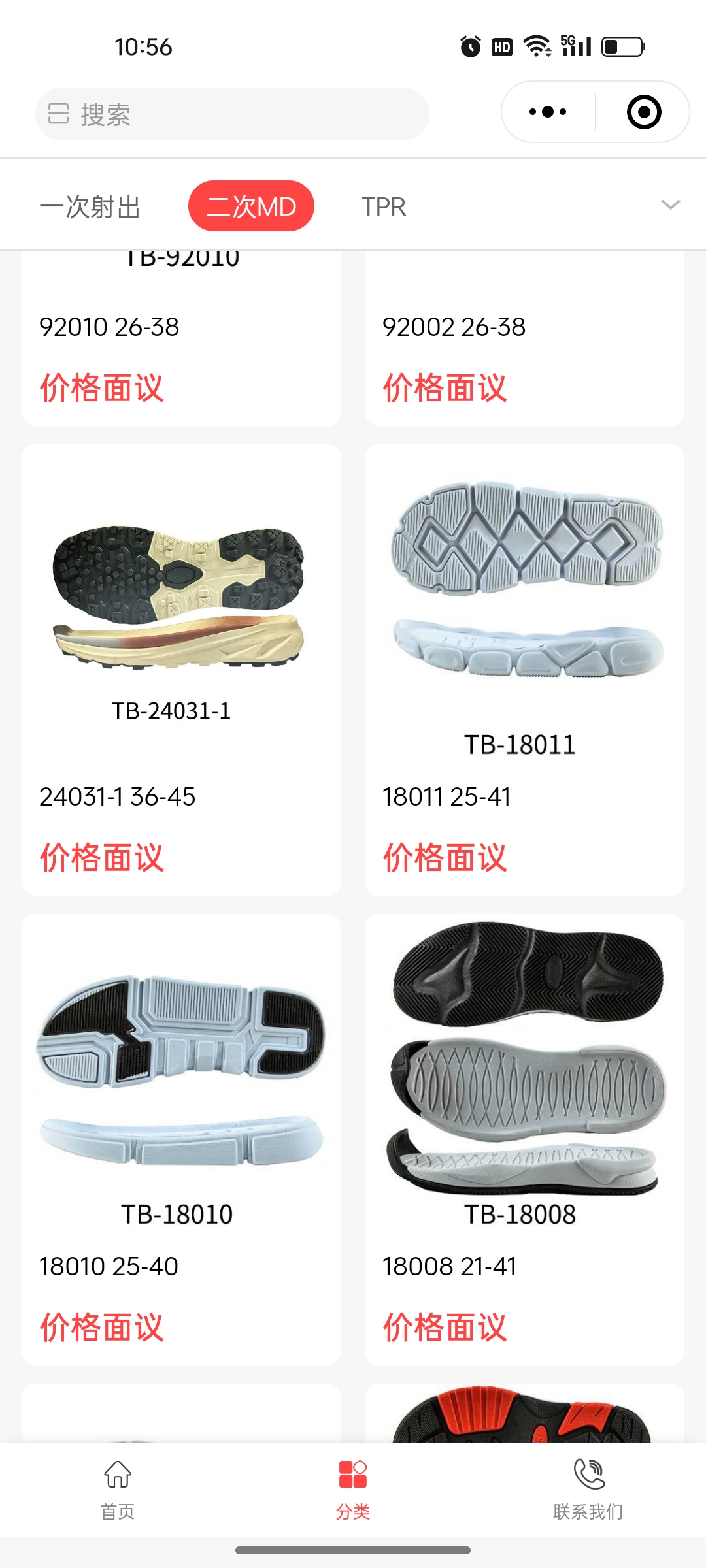706x1568 pixels.
Task: Open product card 92010 26-38
Action: 181,340
